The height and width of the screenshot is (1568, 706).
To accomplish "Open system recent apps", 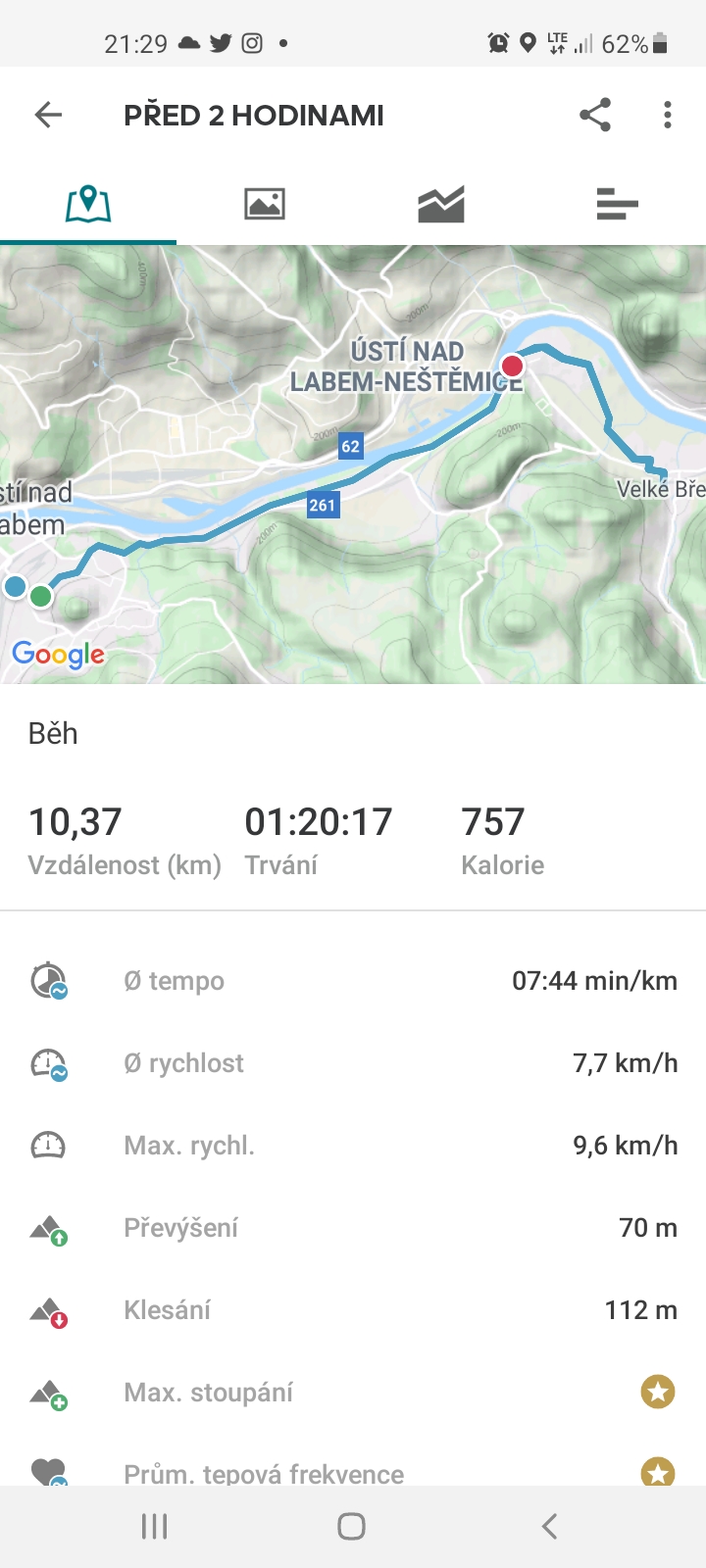I will (x=155, y=1526).
